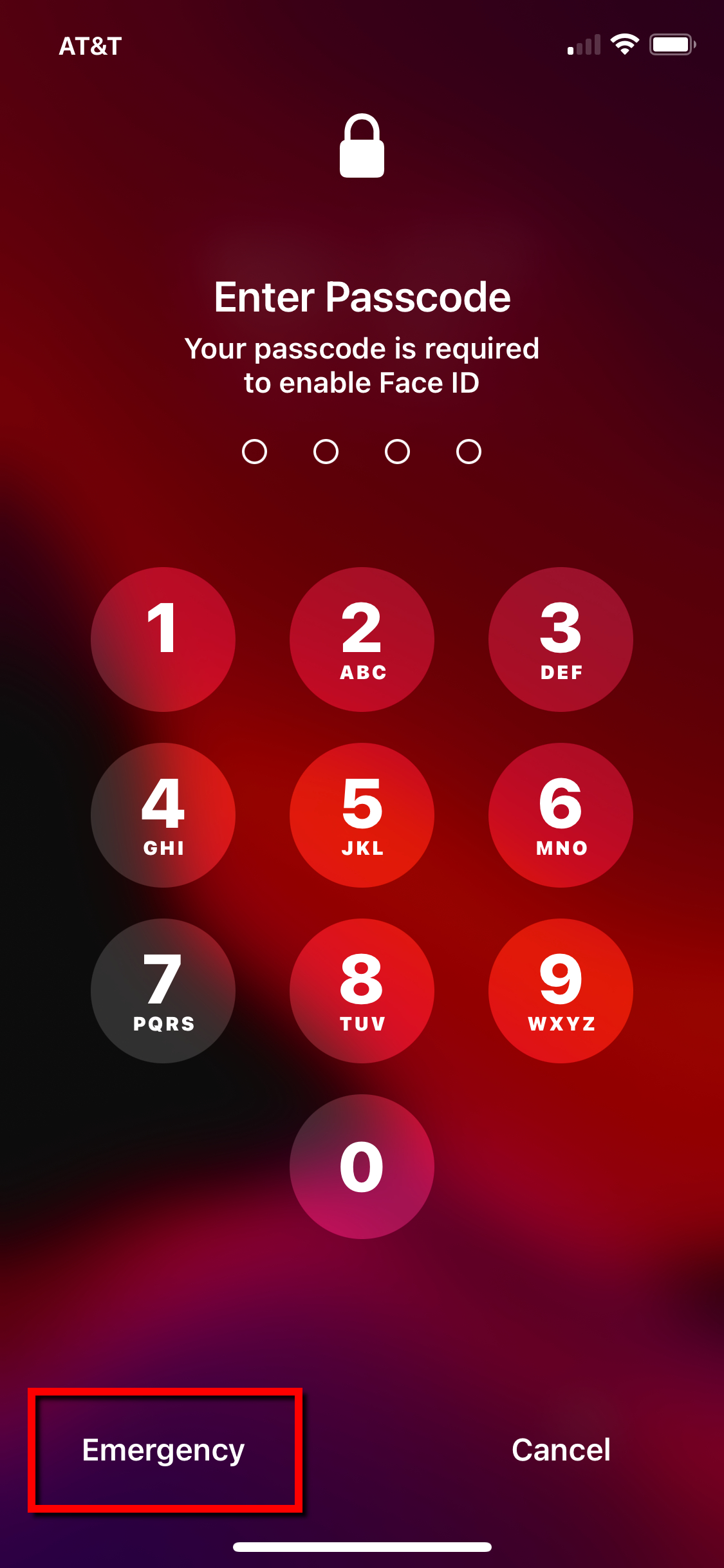The width and height of the screenshot is (724, 1568).
Task: Tap the 5 JKL key
Action: (x=362, y=815)
